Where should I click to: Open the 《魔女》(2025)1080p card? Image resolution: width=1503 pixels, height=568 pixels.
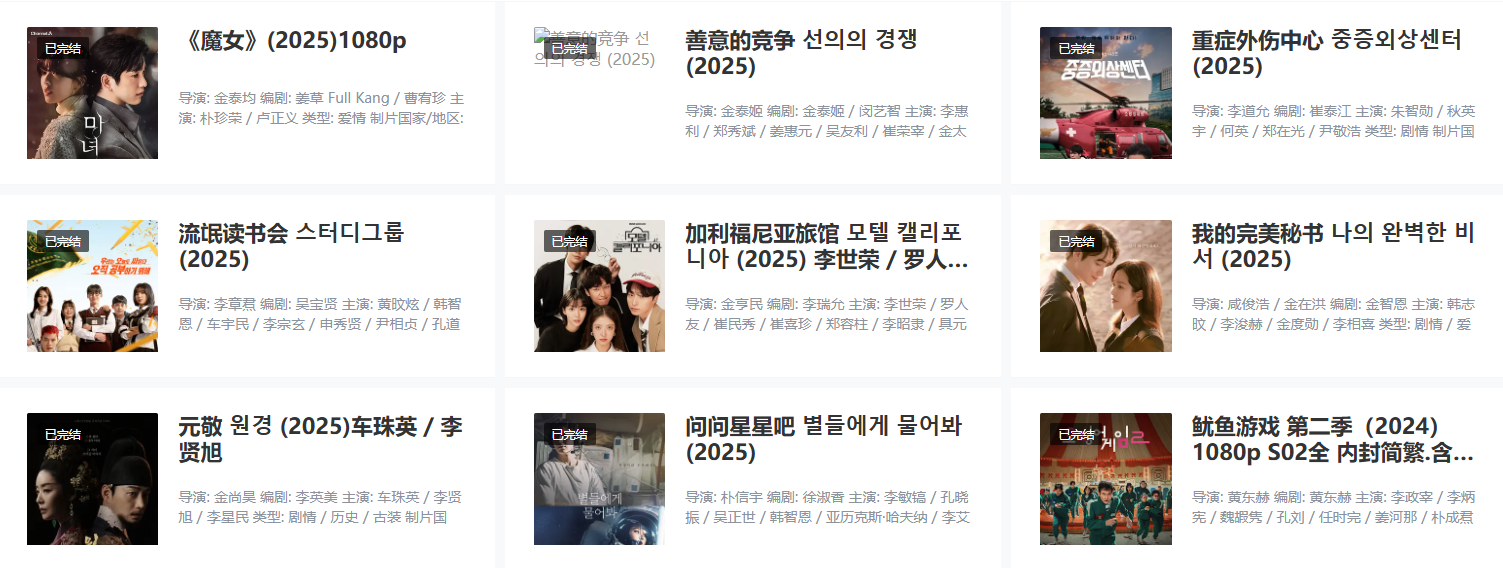[x=297, y=41]
